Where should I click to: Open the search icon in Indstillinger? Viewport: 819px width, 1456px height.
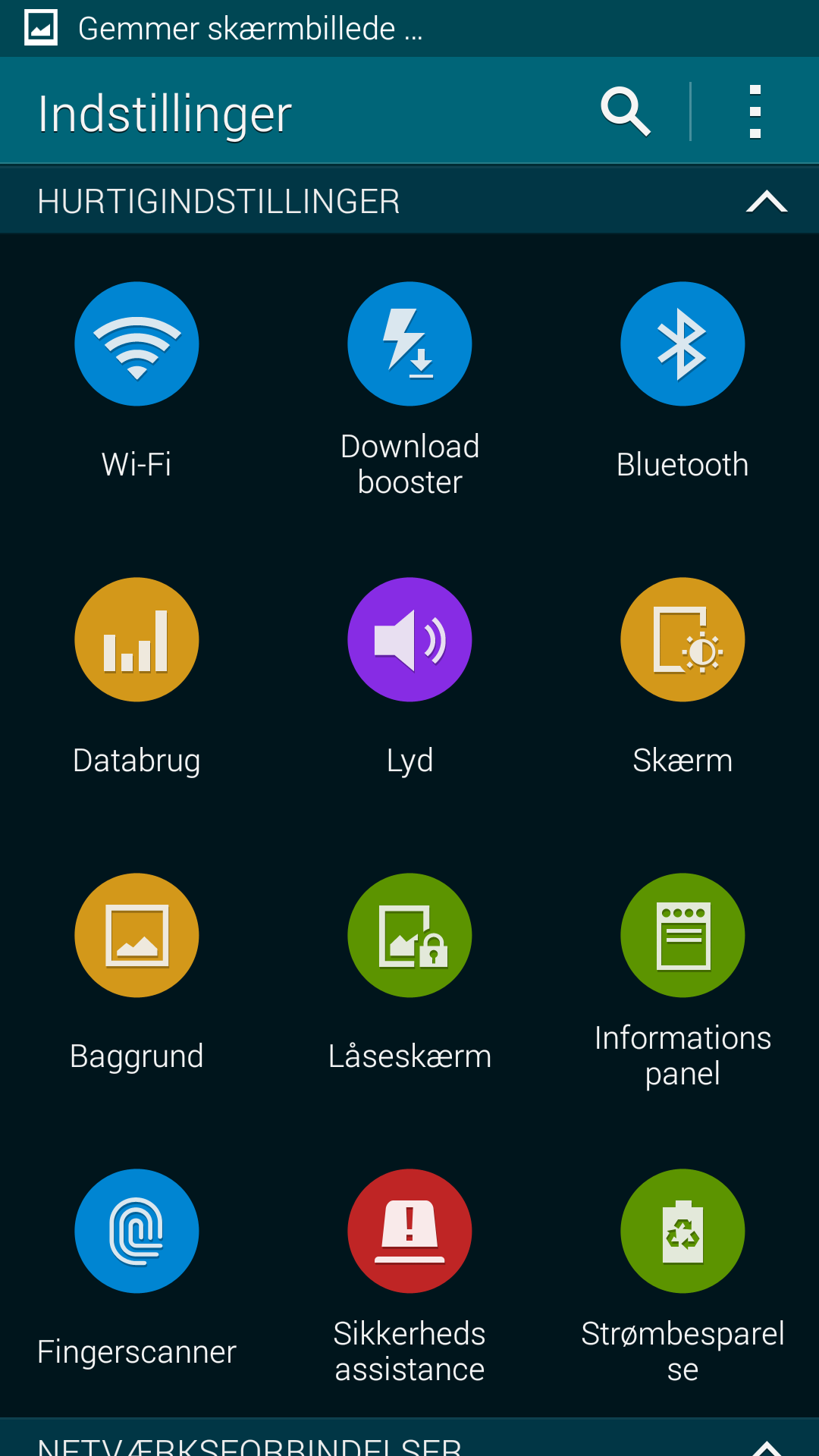tap(626, 112)
